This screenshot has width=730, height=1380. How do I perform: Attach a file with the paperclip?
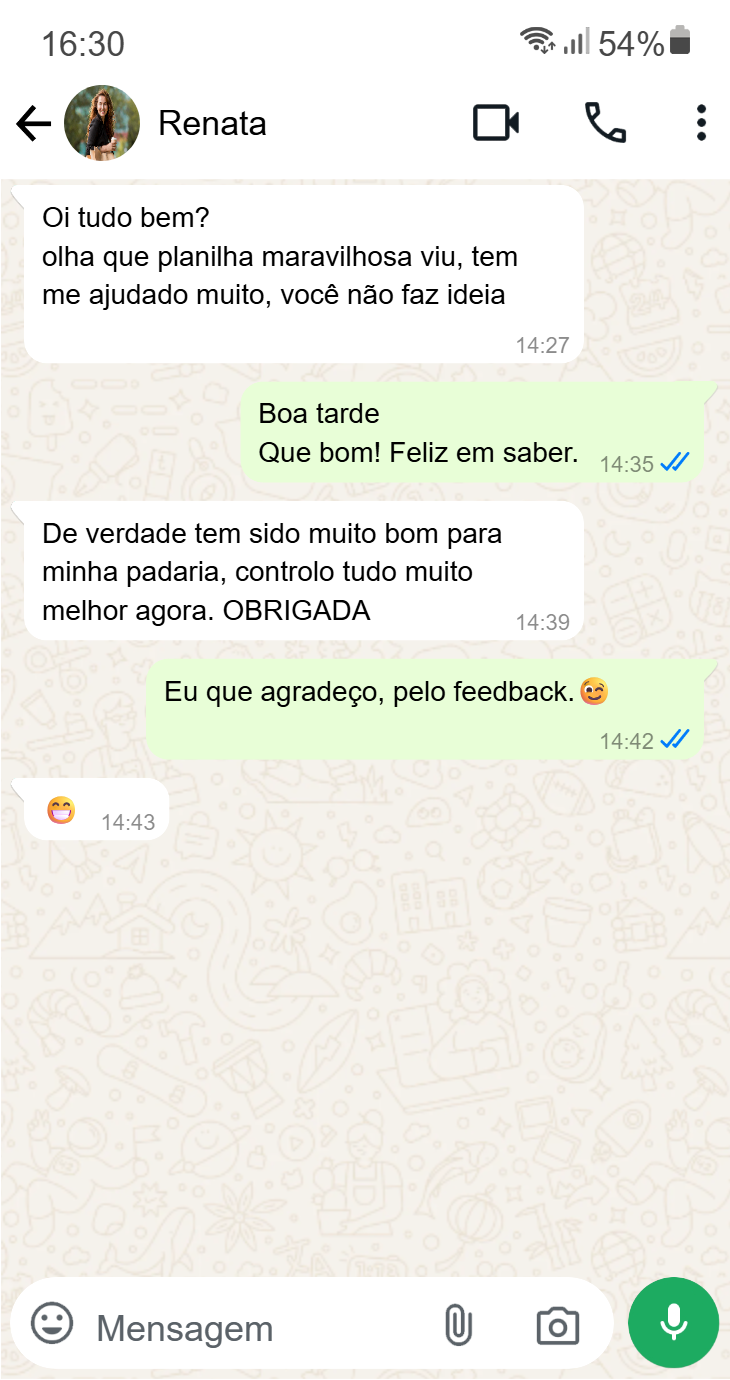[457, 1326]
